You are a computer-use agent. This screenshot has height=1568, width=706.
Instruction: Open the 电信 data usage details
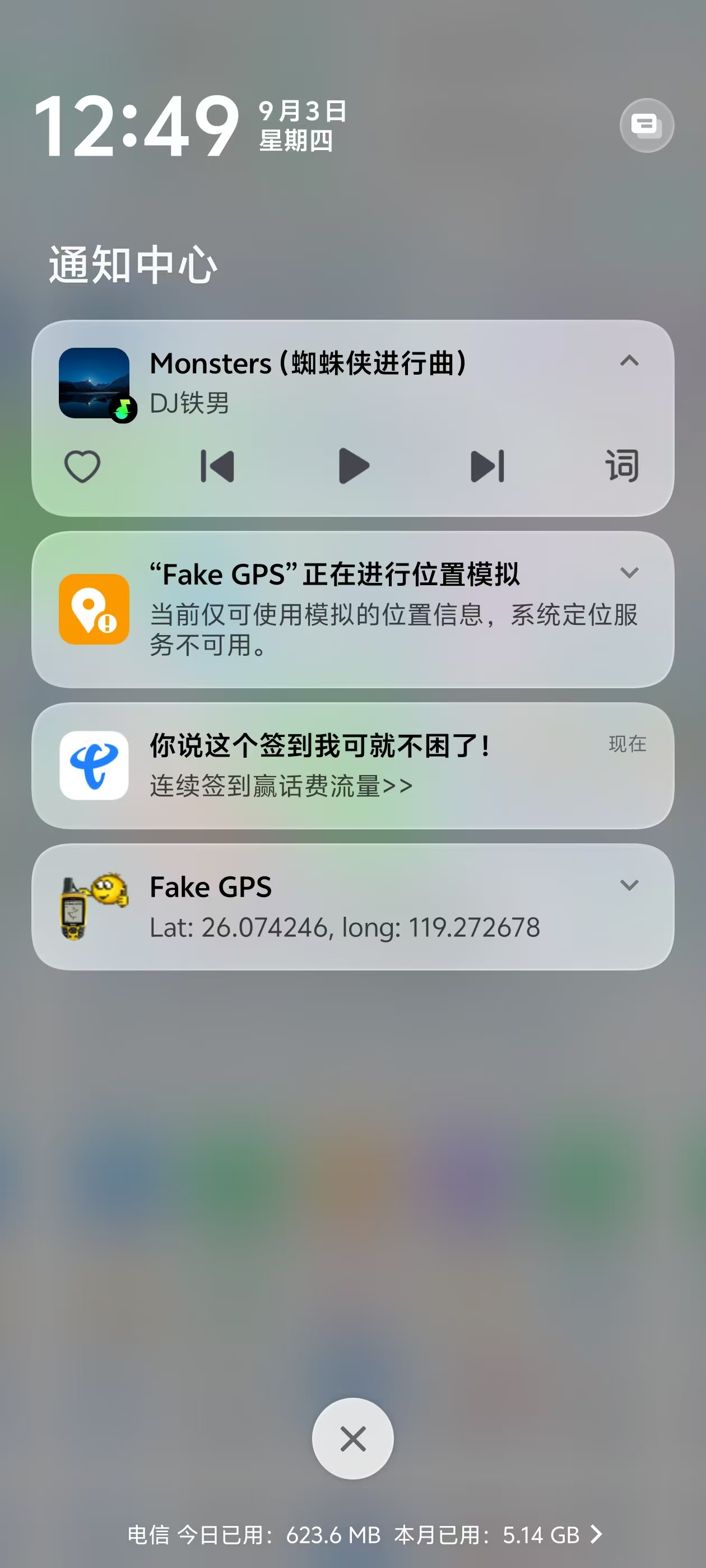point(365,1534)
